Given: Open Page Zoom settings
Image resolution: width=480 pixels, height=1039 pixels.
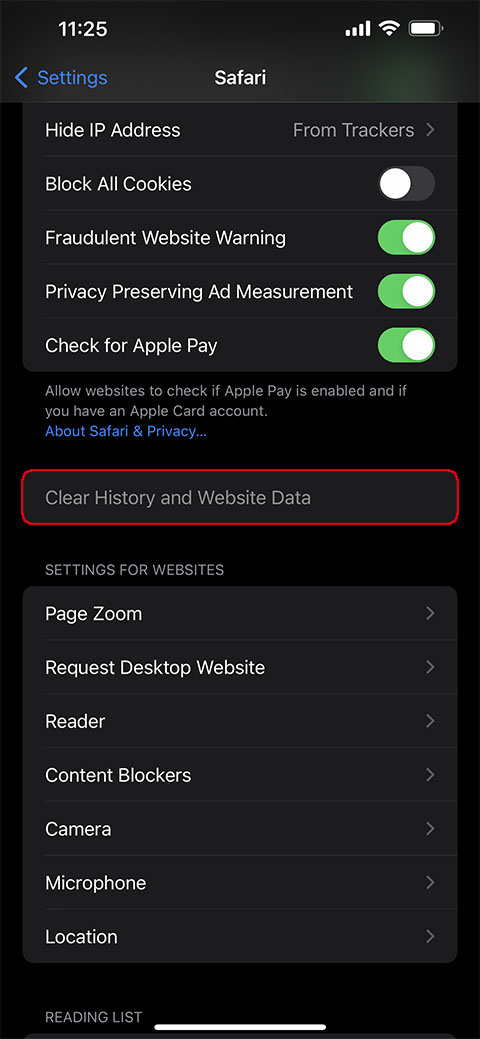Looking at the screenshot, I should pyautogui.click(x=240, y=613).
